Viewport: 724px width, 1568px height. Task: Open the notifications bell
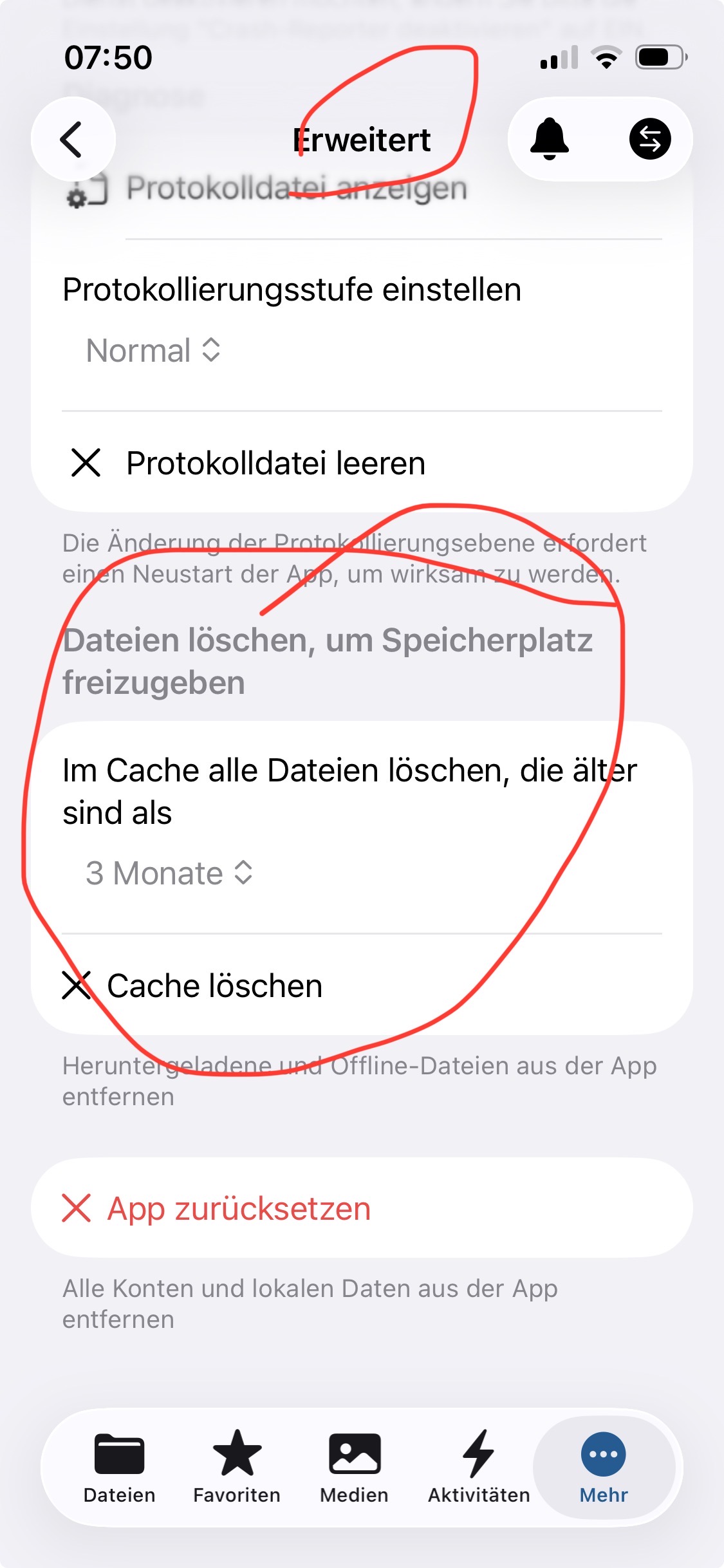[549, 139]
